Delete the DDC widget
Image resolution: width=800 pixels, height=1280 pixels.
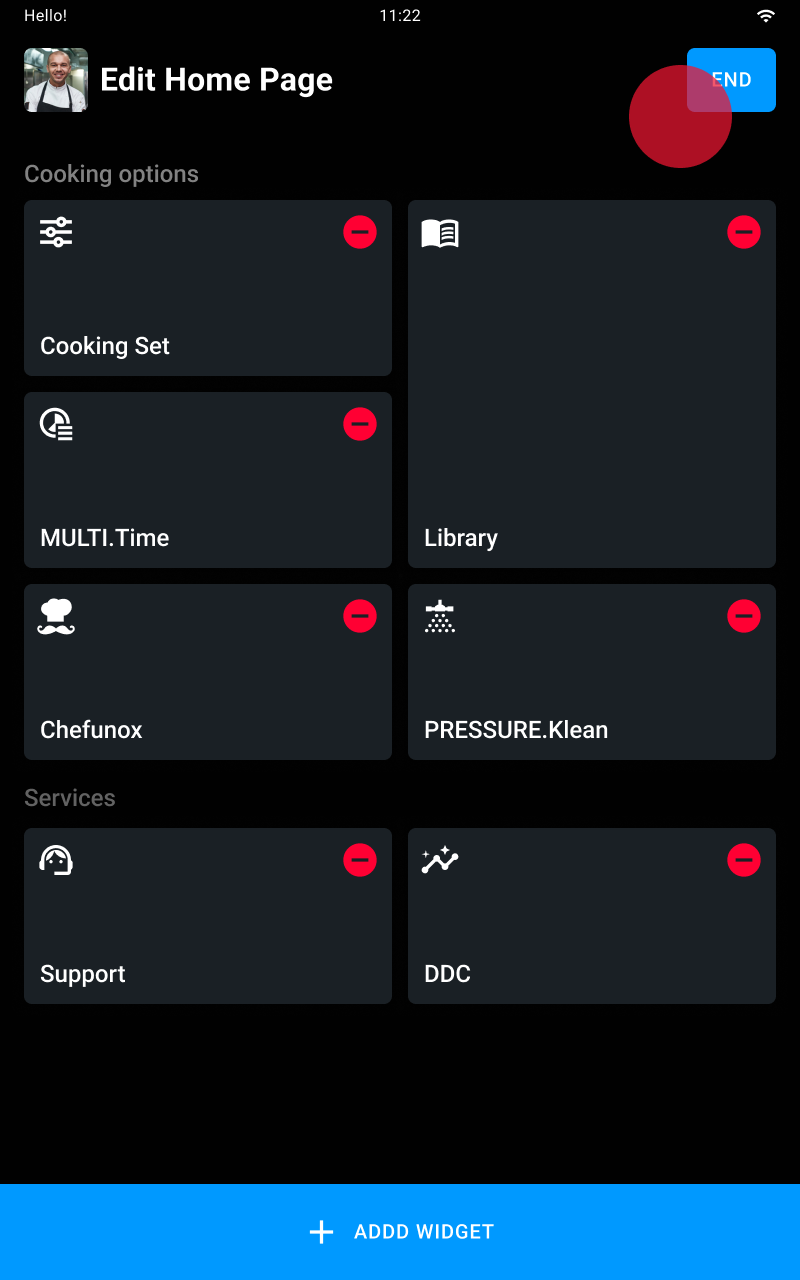[x=744, y=860]
